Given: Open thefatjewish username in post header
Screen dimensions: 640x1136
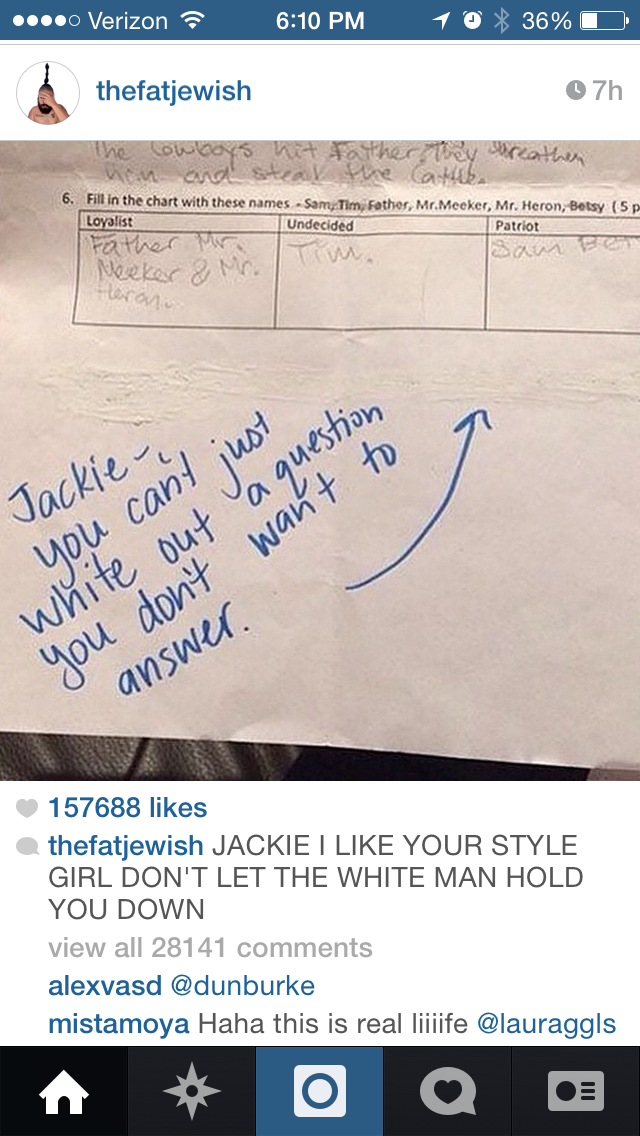Looking at the screenshot, I should click(173, 92).
